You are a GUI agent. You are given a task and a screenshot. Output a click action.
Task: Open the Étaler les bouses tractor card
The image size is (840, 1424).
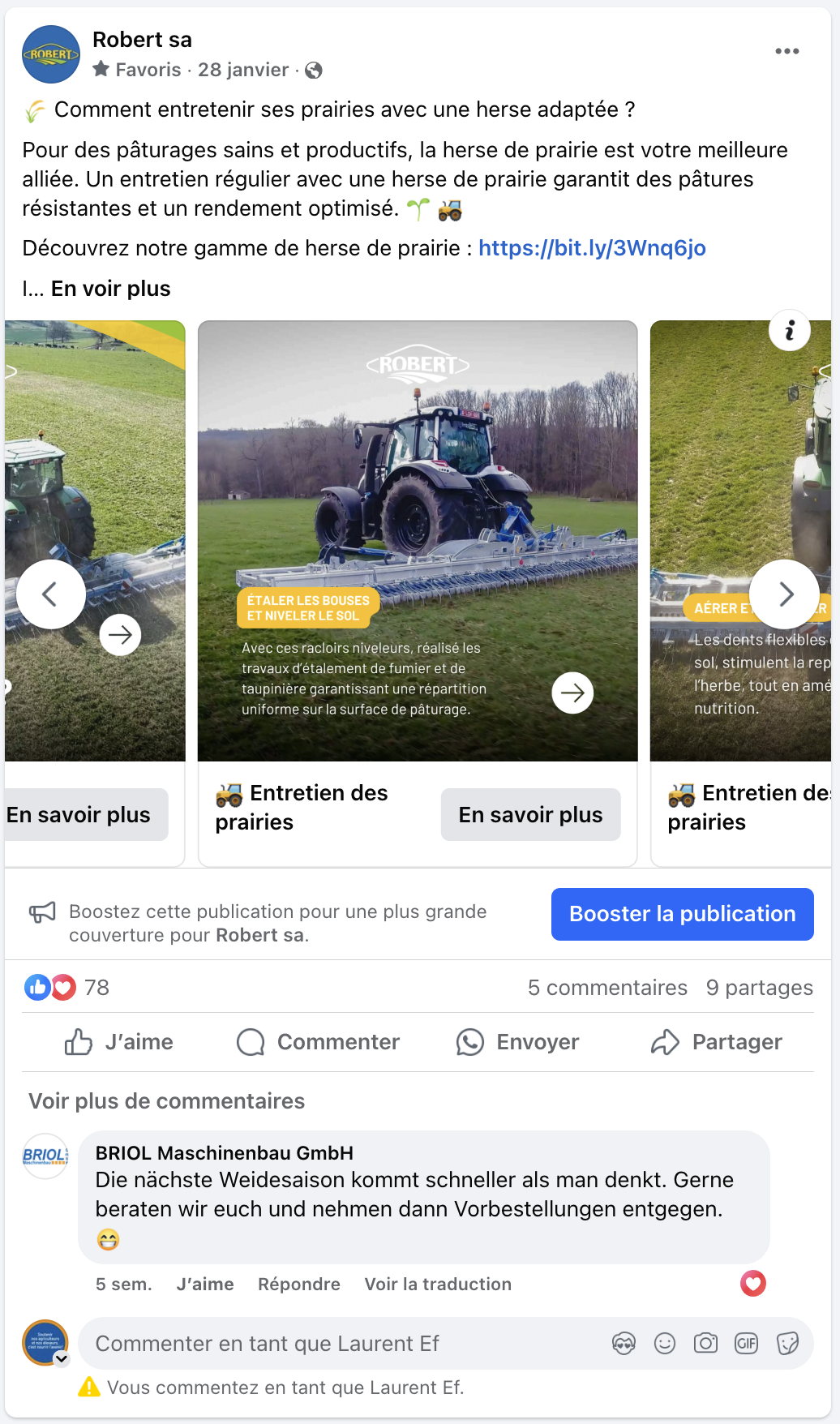pos(418,541)
